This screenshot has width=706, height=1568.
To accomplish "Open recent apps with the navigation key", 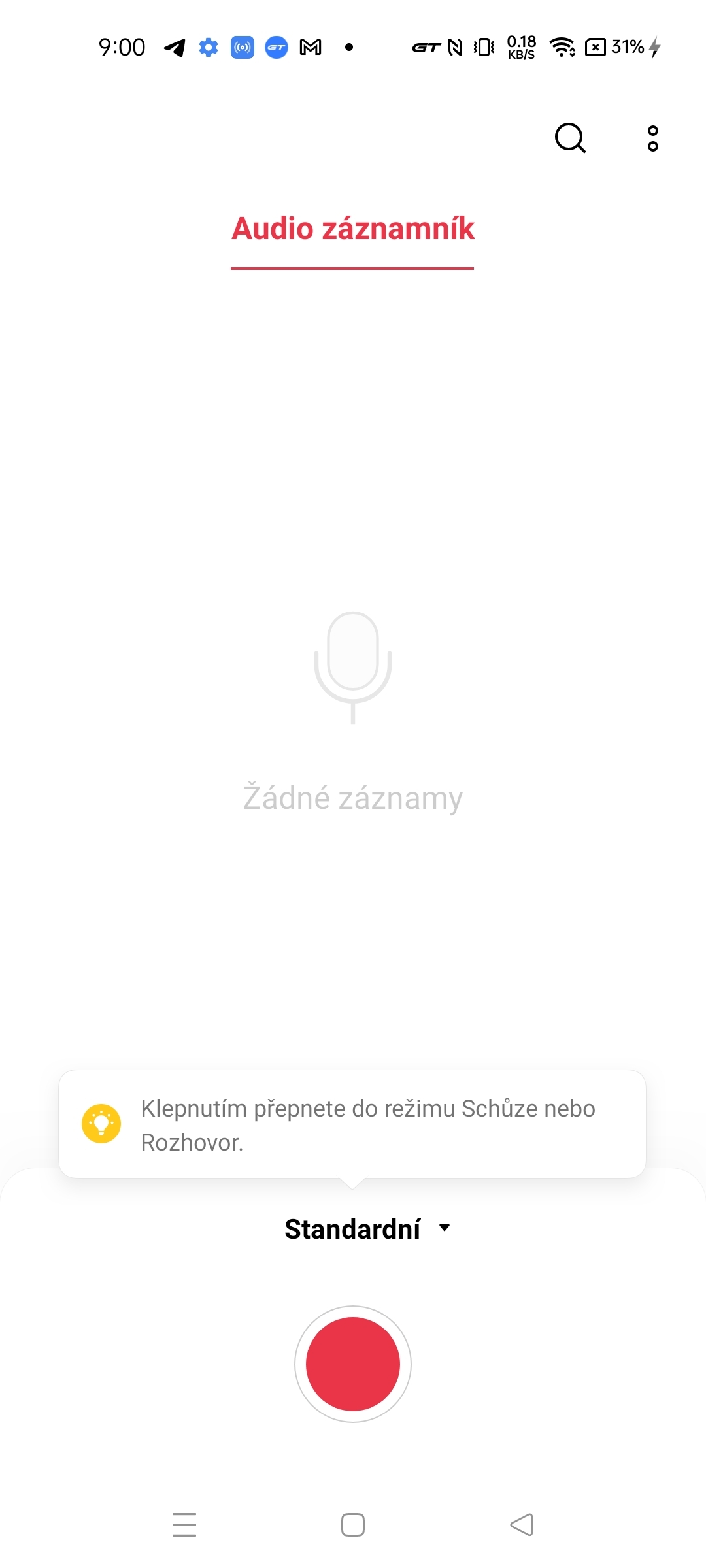I will point(185,1524).
